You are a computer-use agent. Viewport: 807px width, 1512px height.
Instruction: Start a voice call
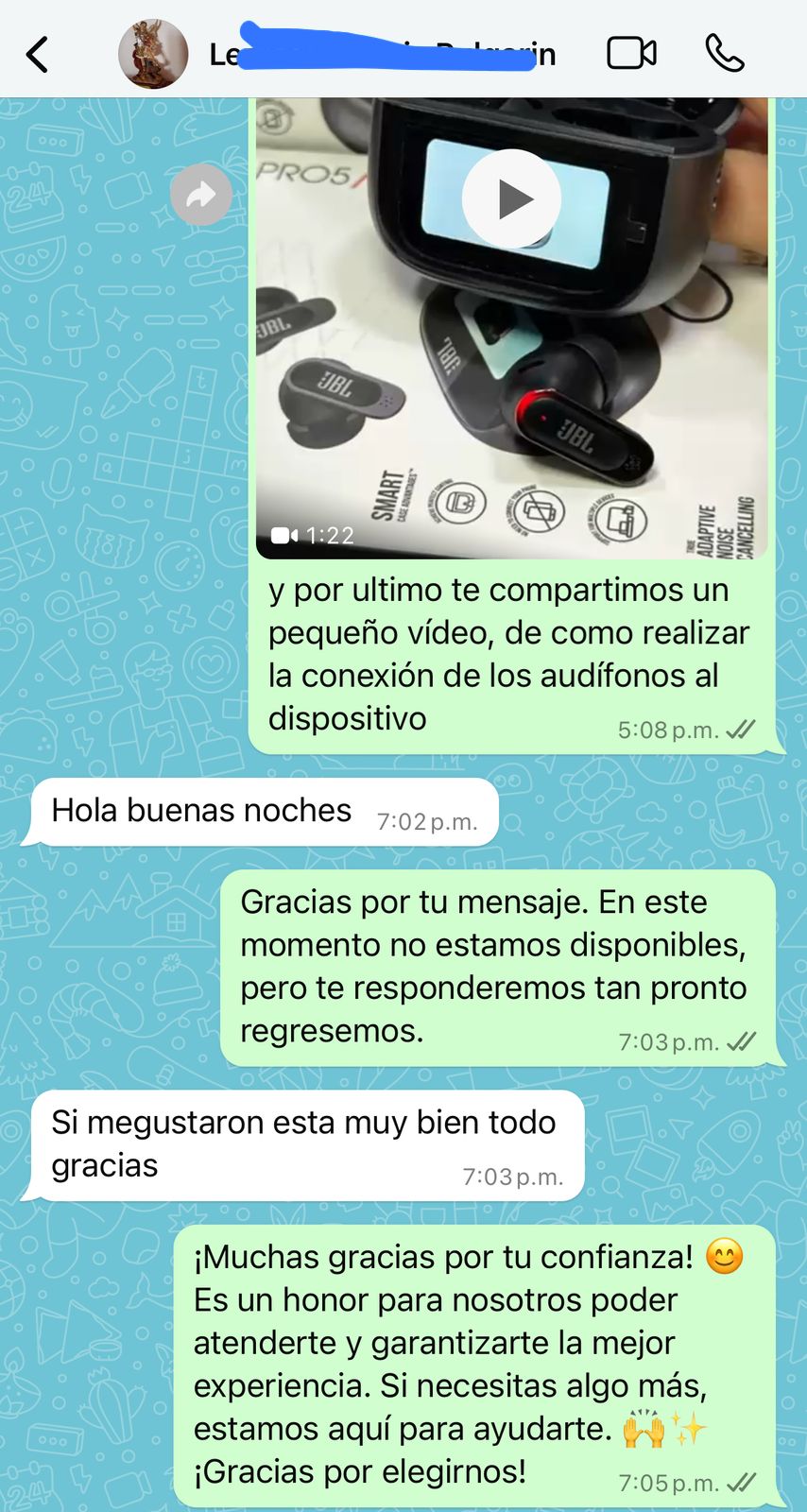725,54
